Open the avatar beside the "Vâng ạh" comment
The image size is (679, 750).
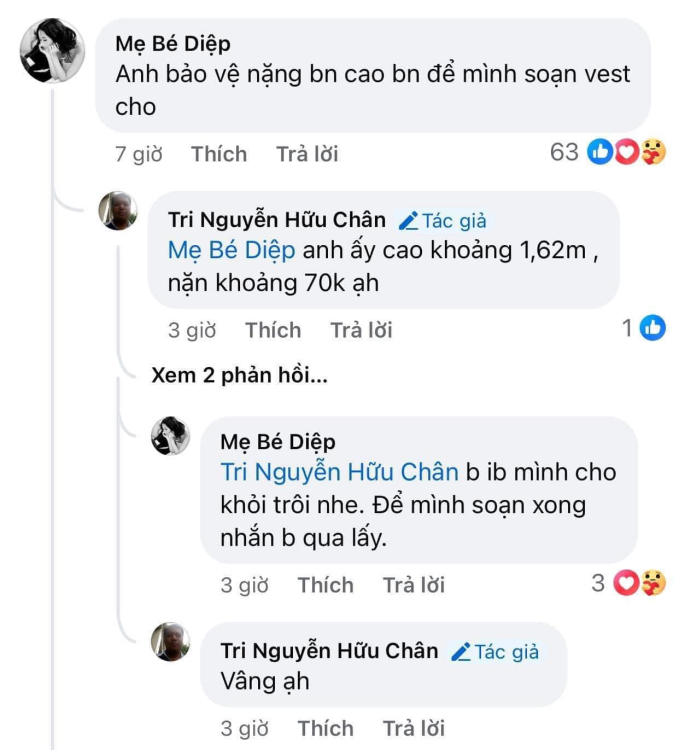(x=171, y=642)
